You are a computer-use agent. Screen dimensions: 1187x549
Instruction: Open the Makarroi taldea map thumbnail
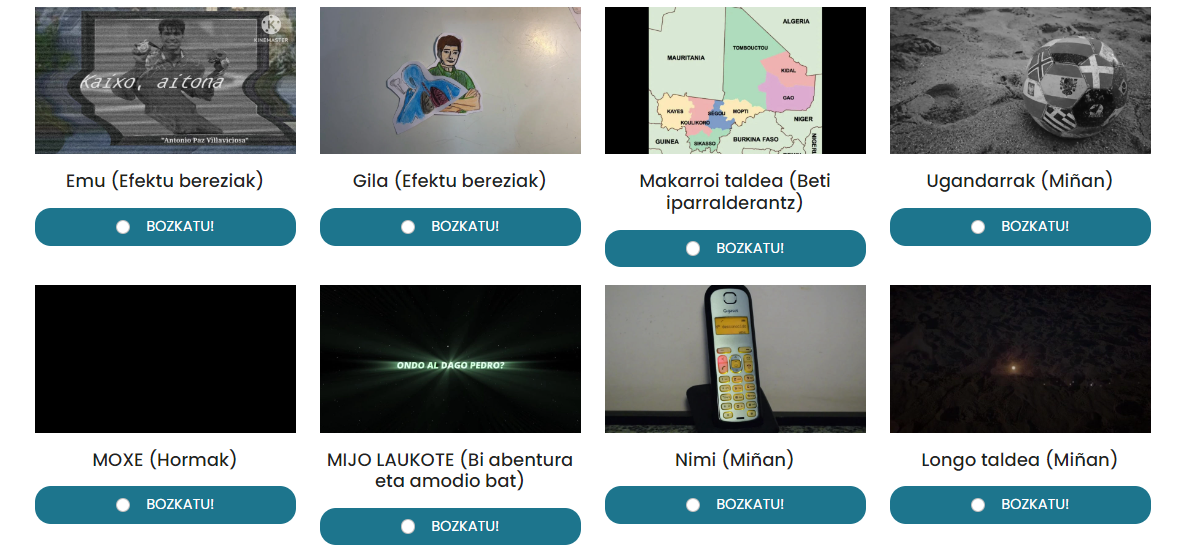coord(735,81)
